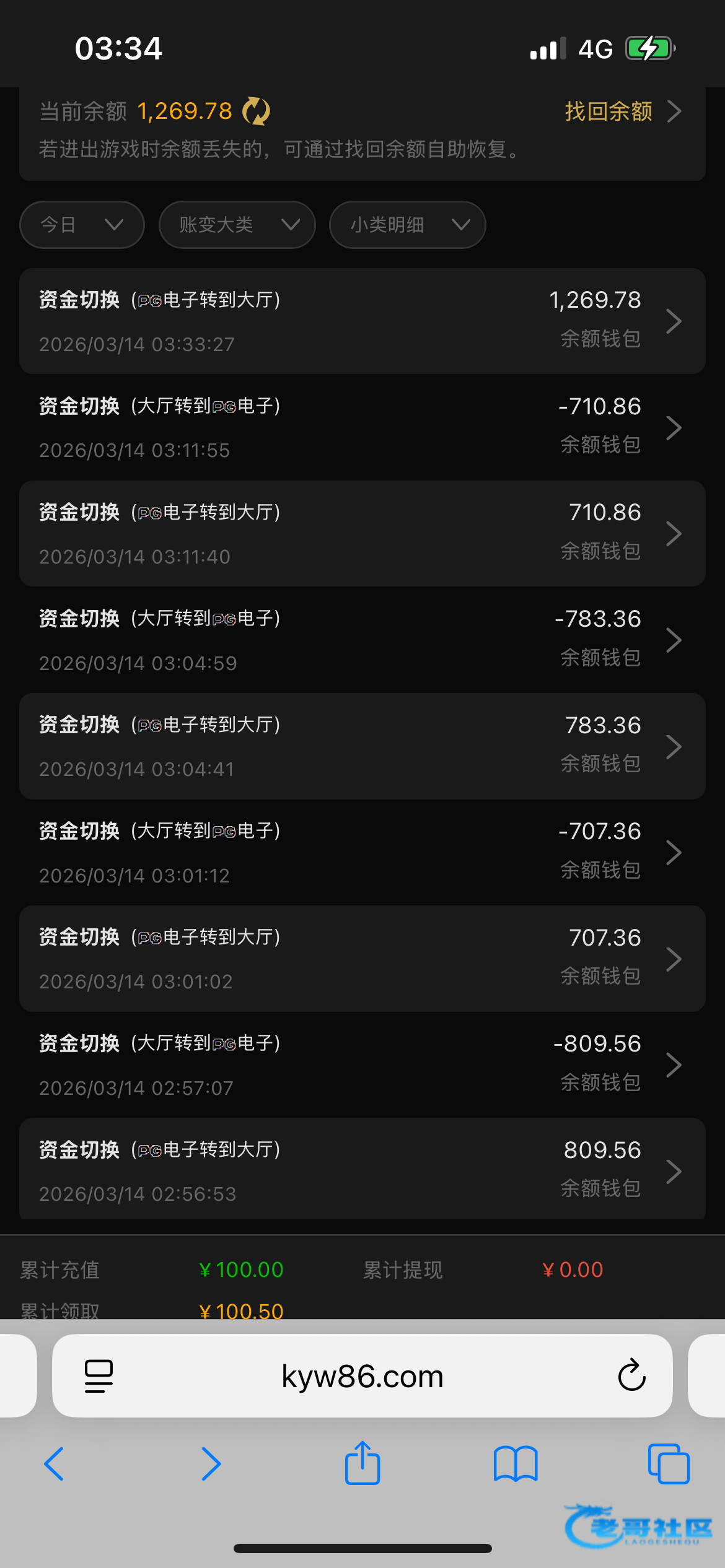
Task: Refresh the current balance icon
Action: pyautogui.click(x=256, y=111)
